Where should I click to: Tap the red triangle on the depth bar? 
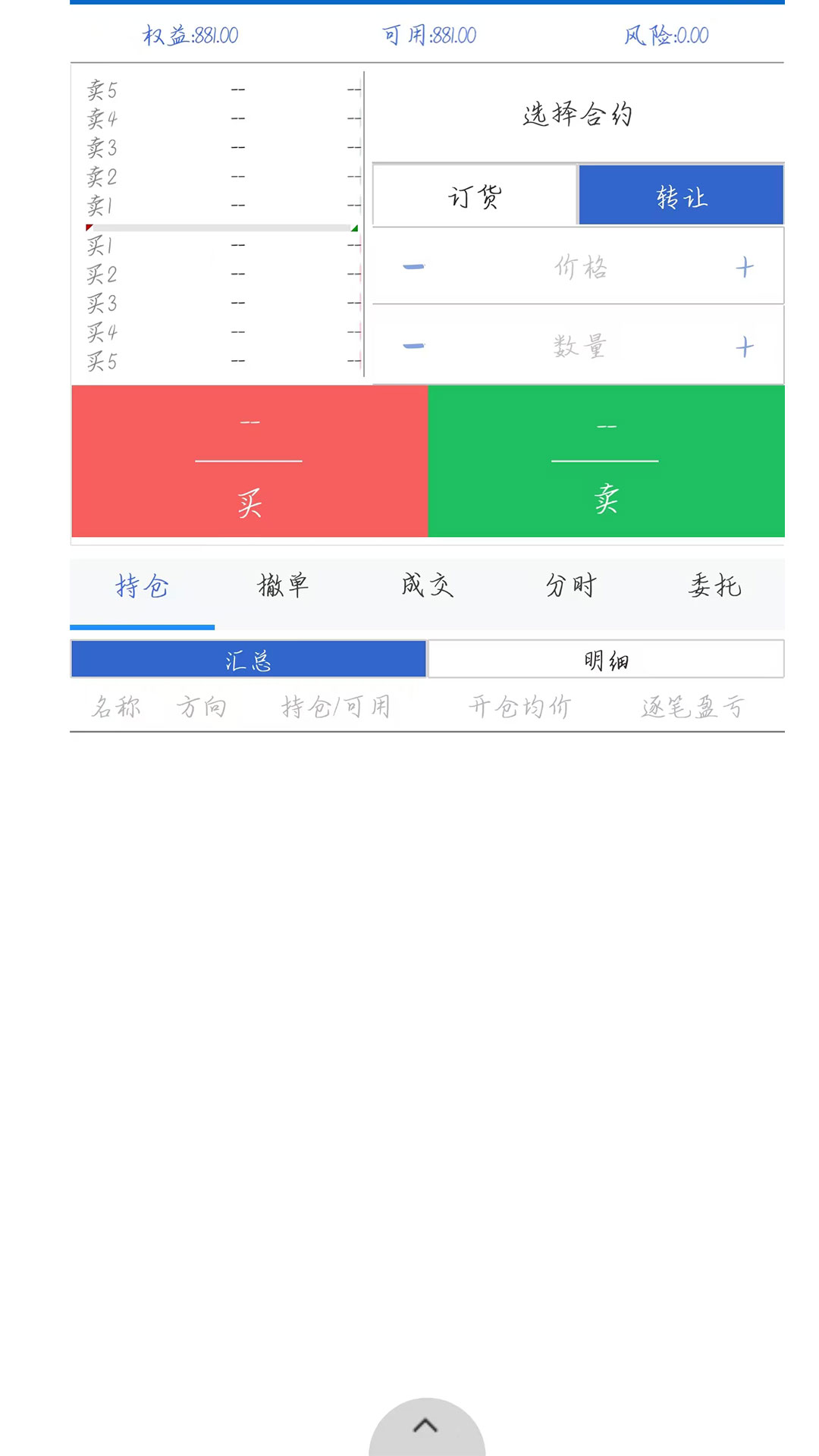pyautogui.click(x=89, y=227)
